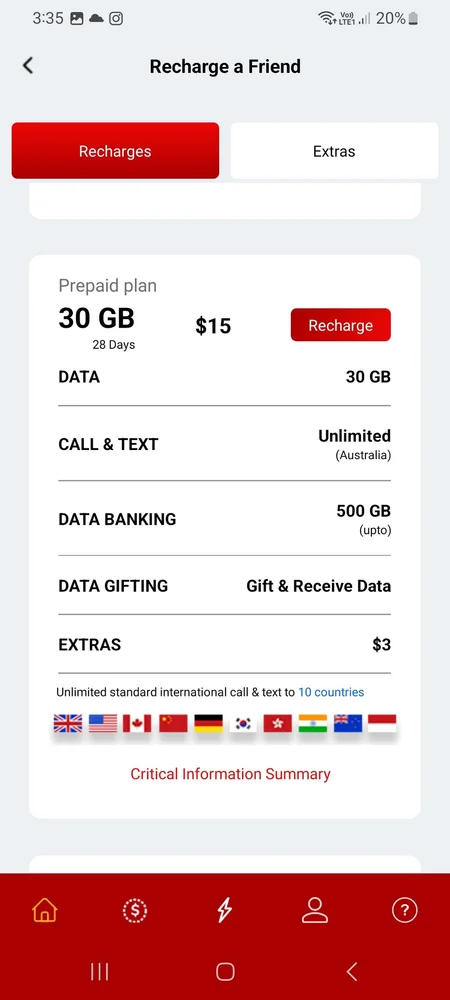
Task: Open the dollar payments tab
Action: pyautogui.click(x=134, y=911)
